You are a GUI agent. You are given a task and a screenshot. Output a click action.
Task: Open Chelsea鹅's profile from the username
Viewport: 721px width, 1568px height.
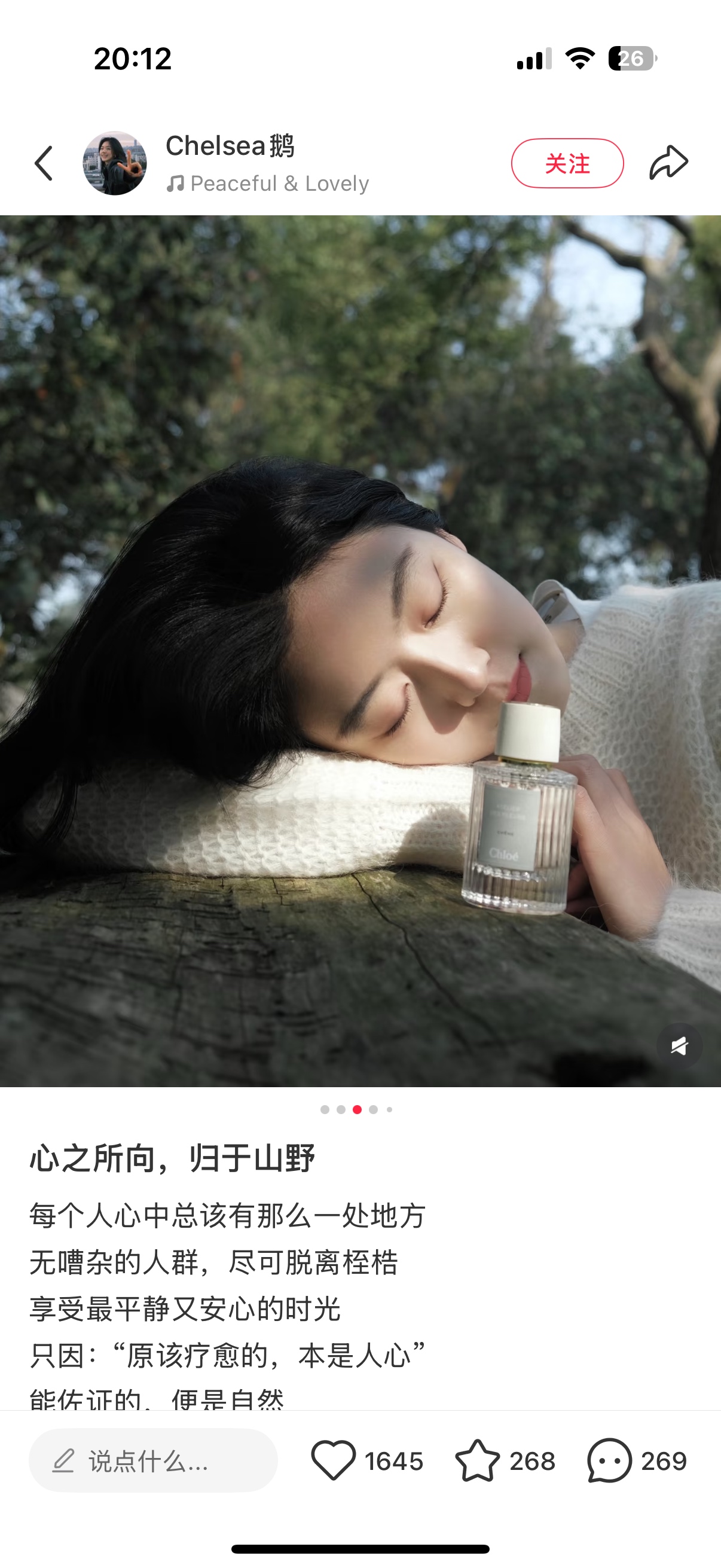pos(230,146)
